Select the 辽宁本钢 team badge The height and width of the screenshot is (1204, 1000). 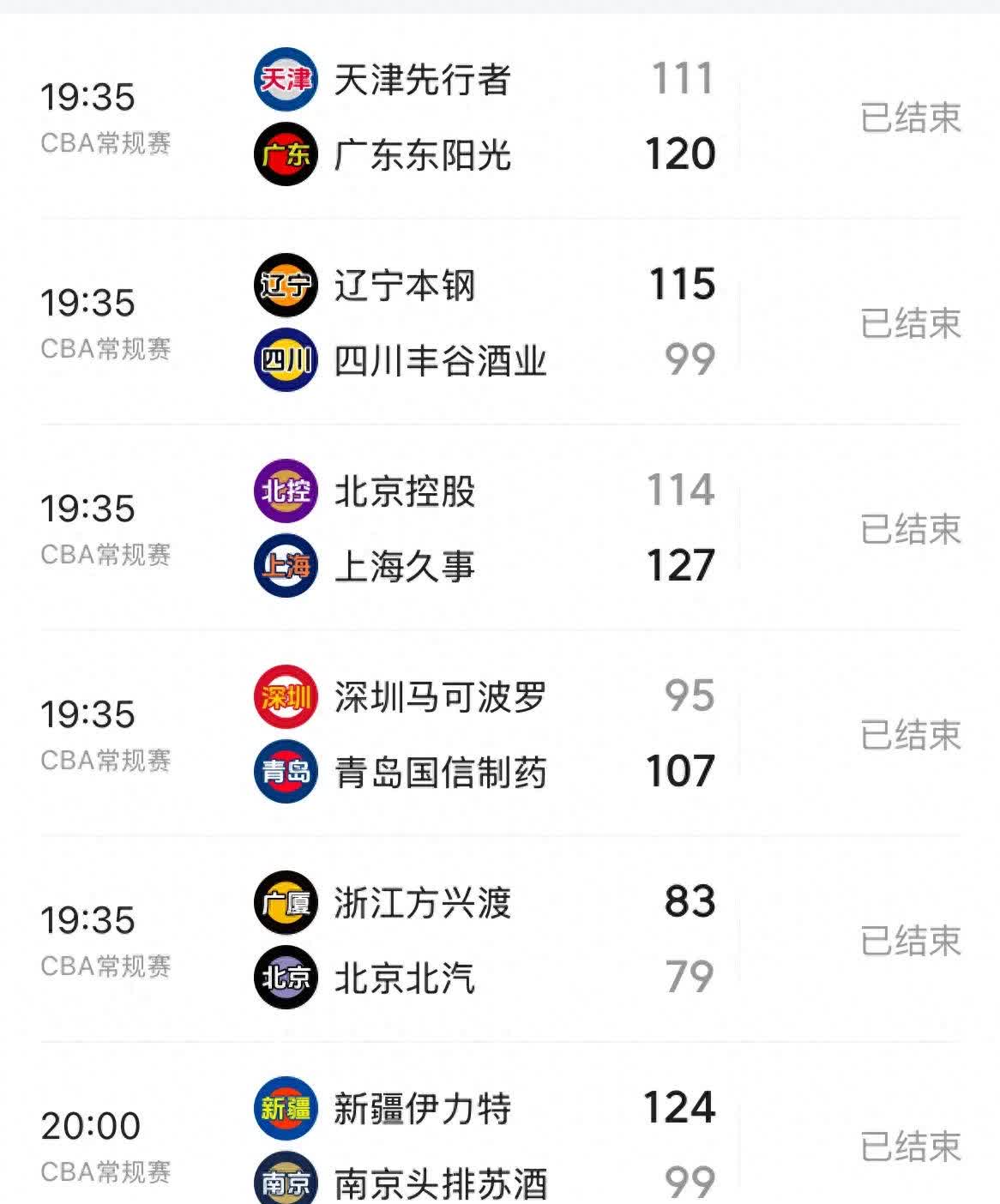pos(285,286)
